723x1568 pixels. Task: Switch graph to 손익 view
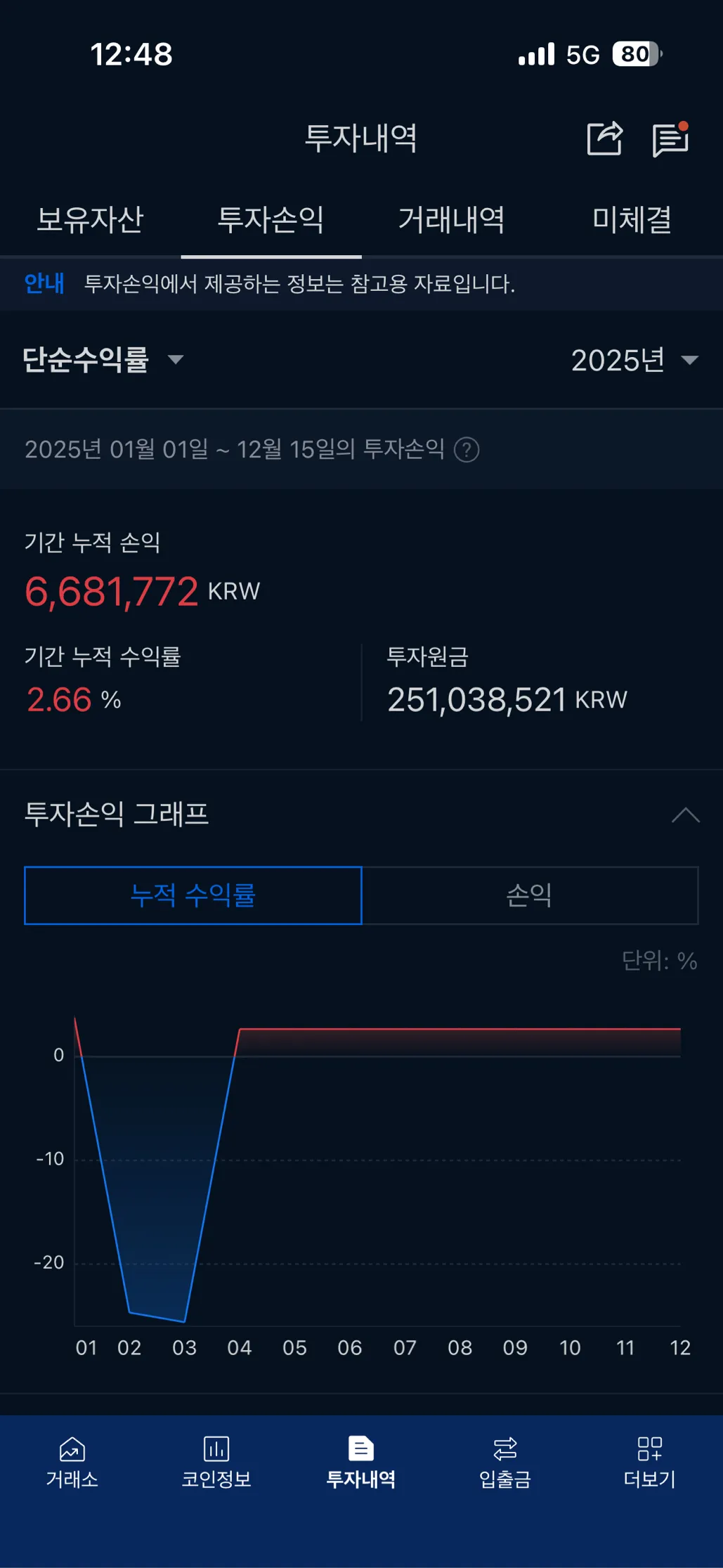pyautogui.click(x=530, y=895)
